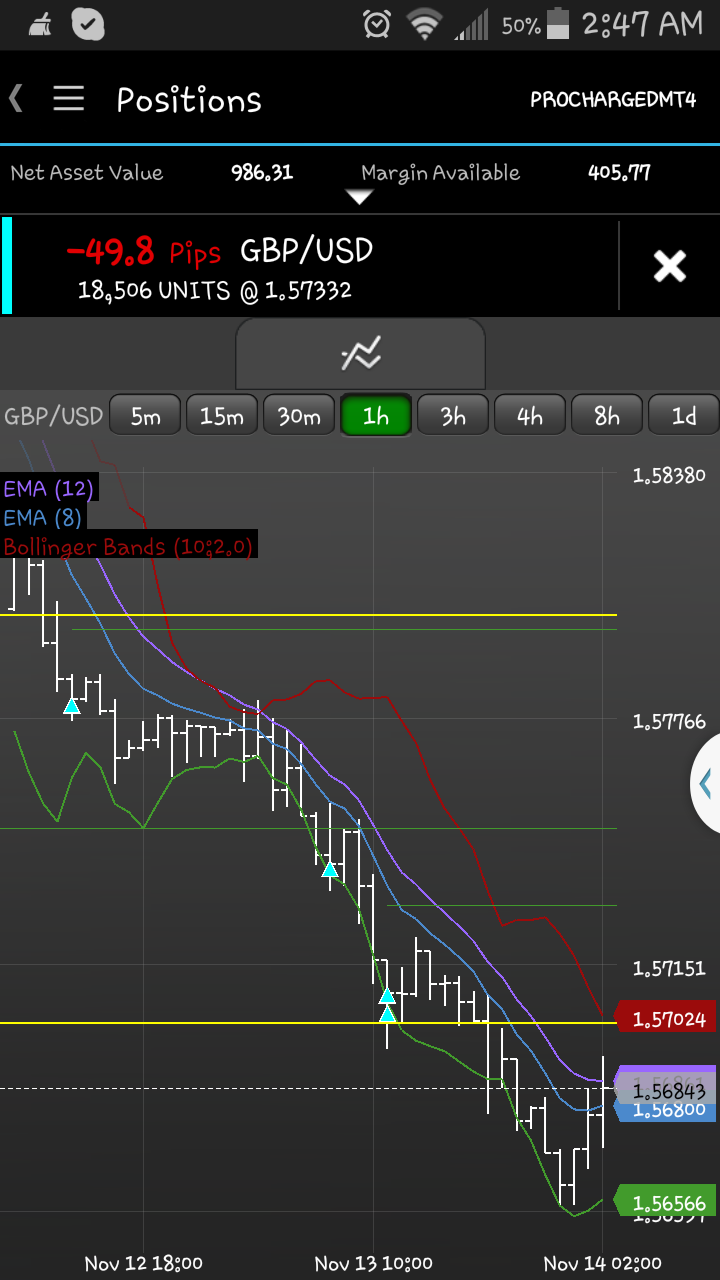This screenshot has width=720, height=1280.
Task: Switch to the 30m interval
Action: pos(299,416)
